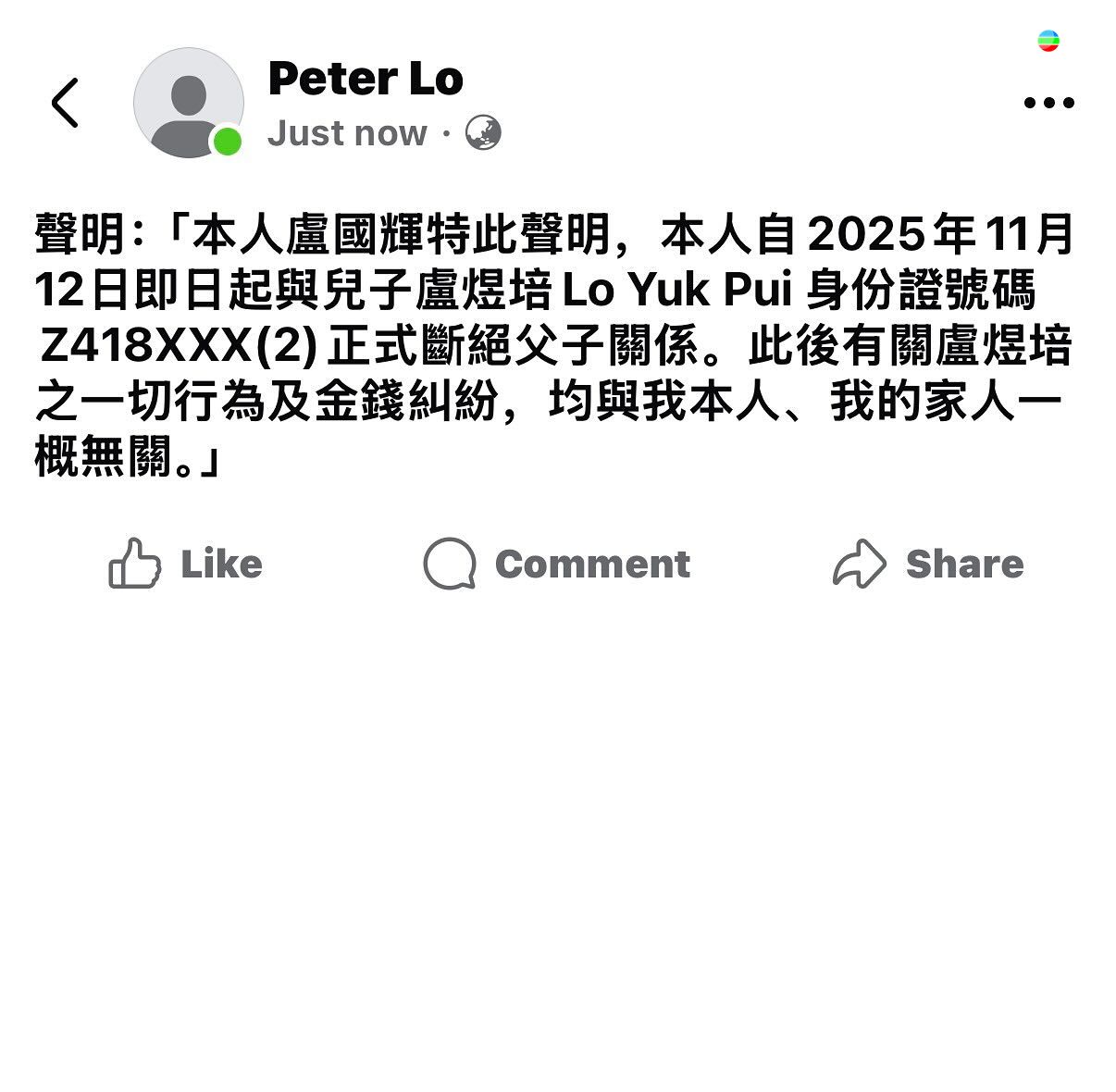Open Peter Lo's profile name link

366,79
